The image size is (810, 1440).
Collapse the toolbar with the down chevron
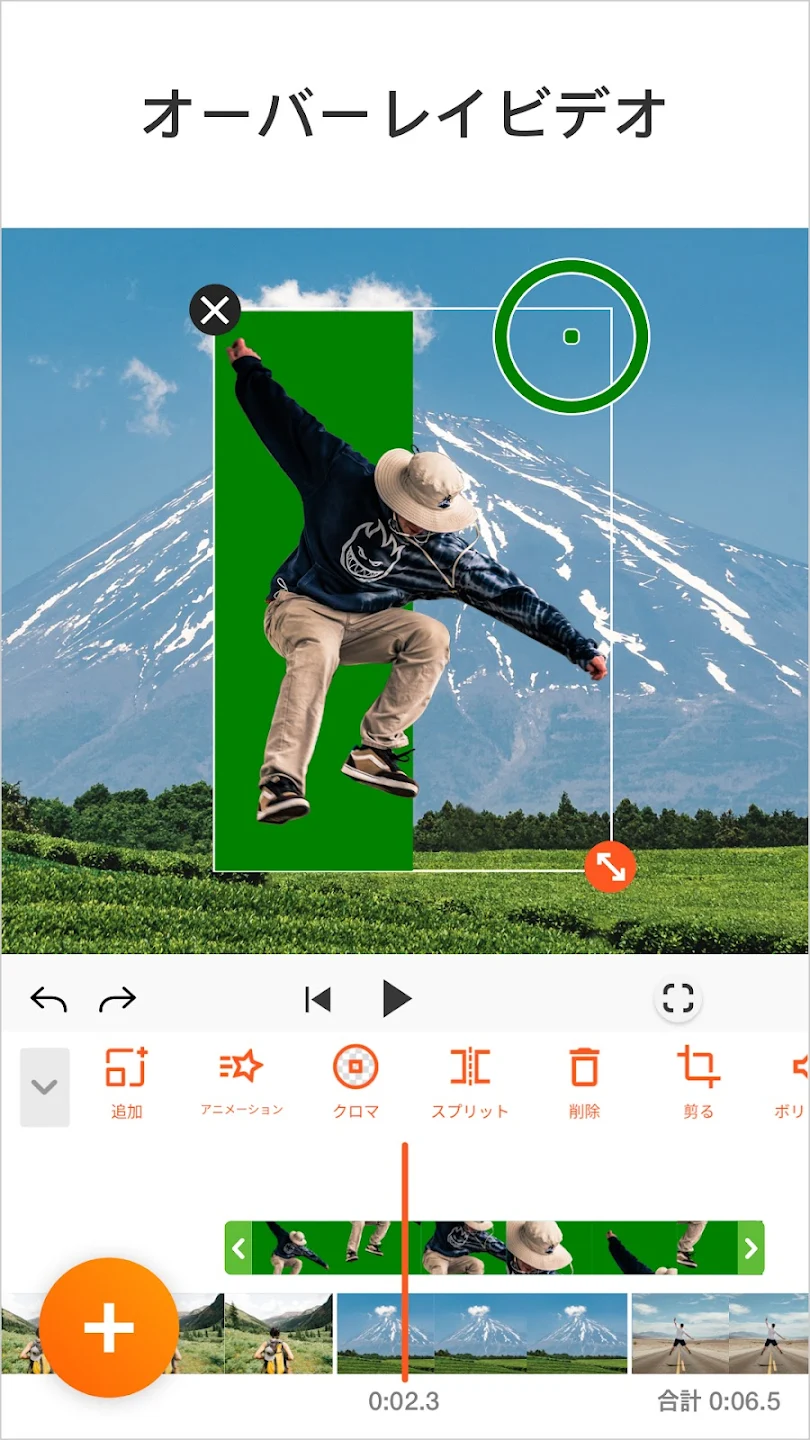click(45, 1087)
